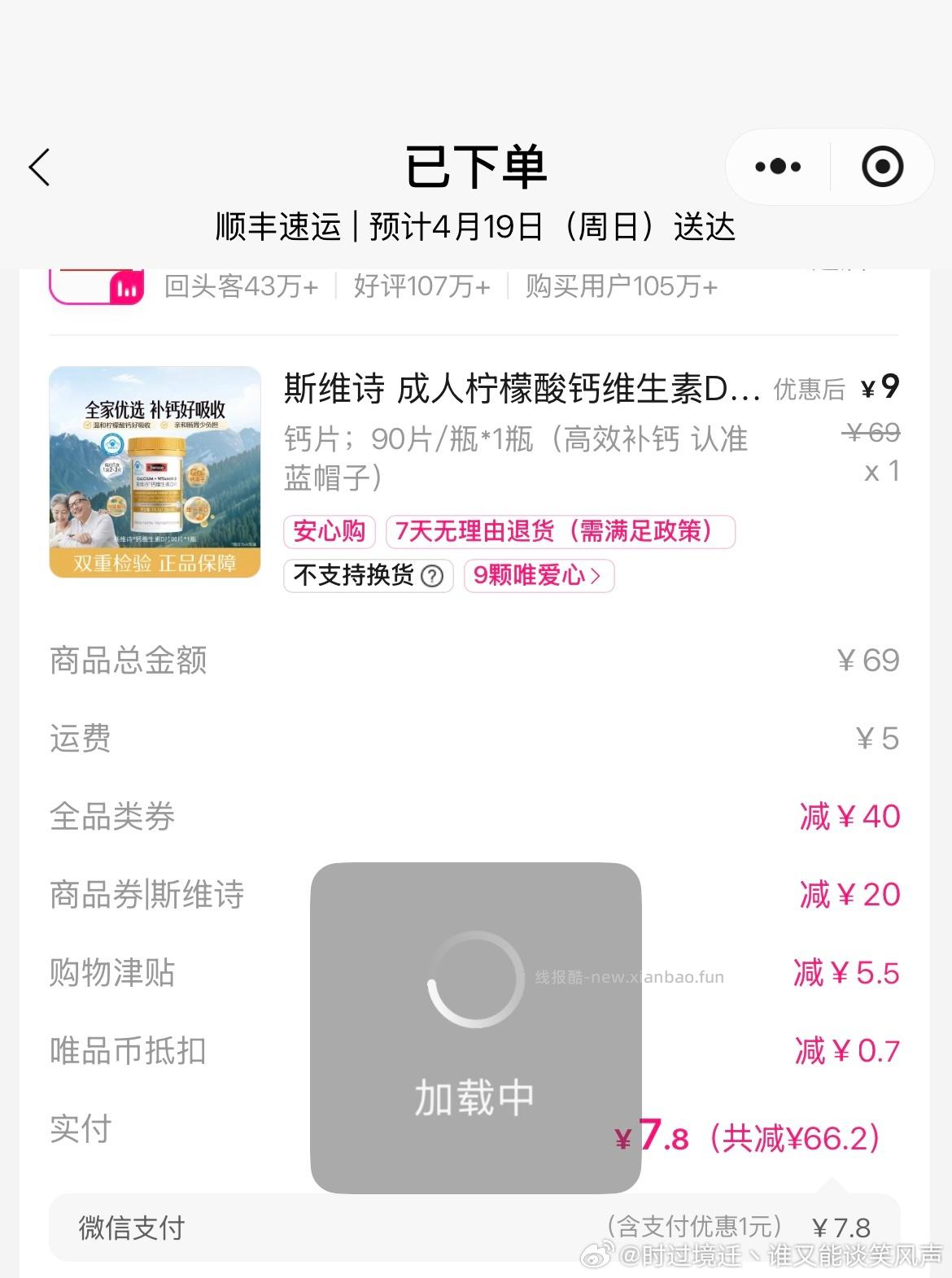This screenshot has width=952, height=1278.
Task: Toggle the 不支持换货 label
Action: [x=352, y=576]
